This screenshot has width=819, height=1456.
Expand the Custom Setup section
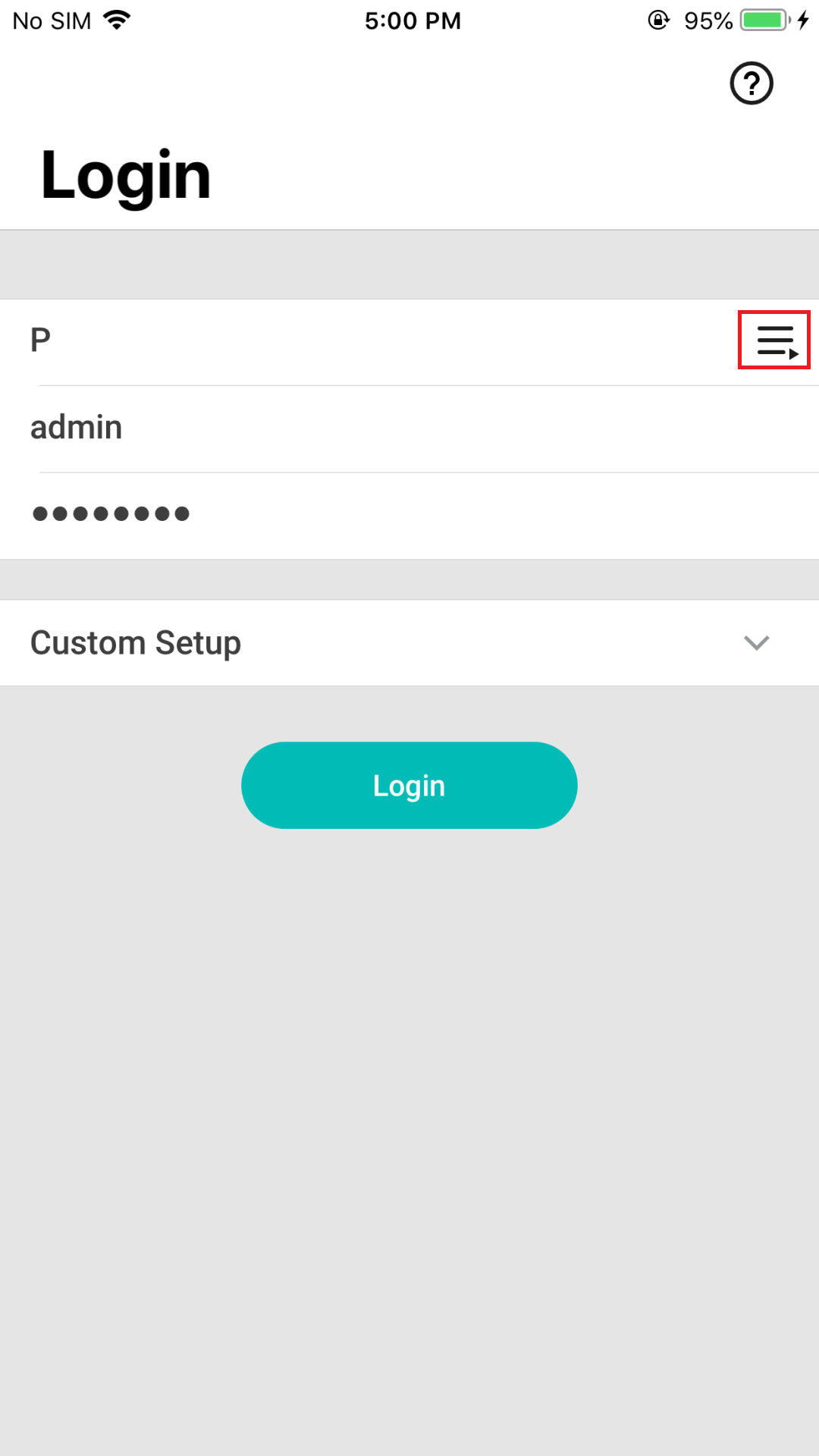click(x=409, y=643)
